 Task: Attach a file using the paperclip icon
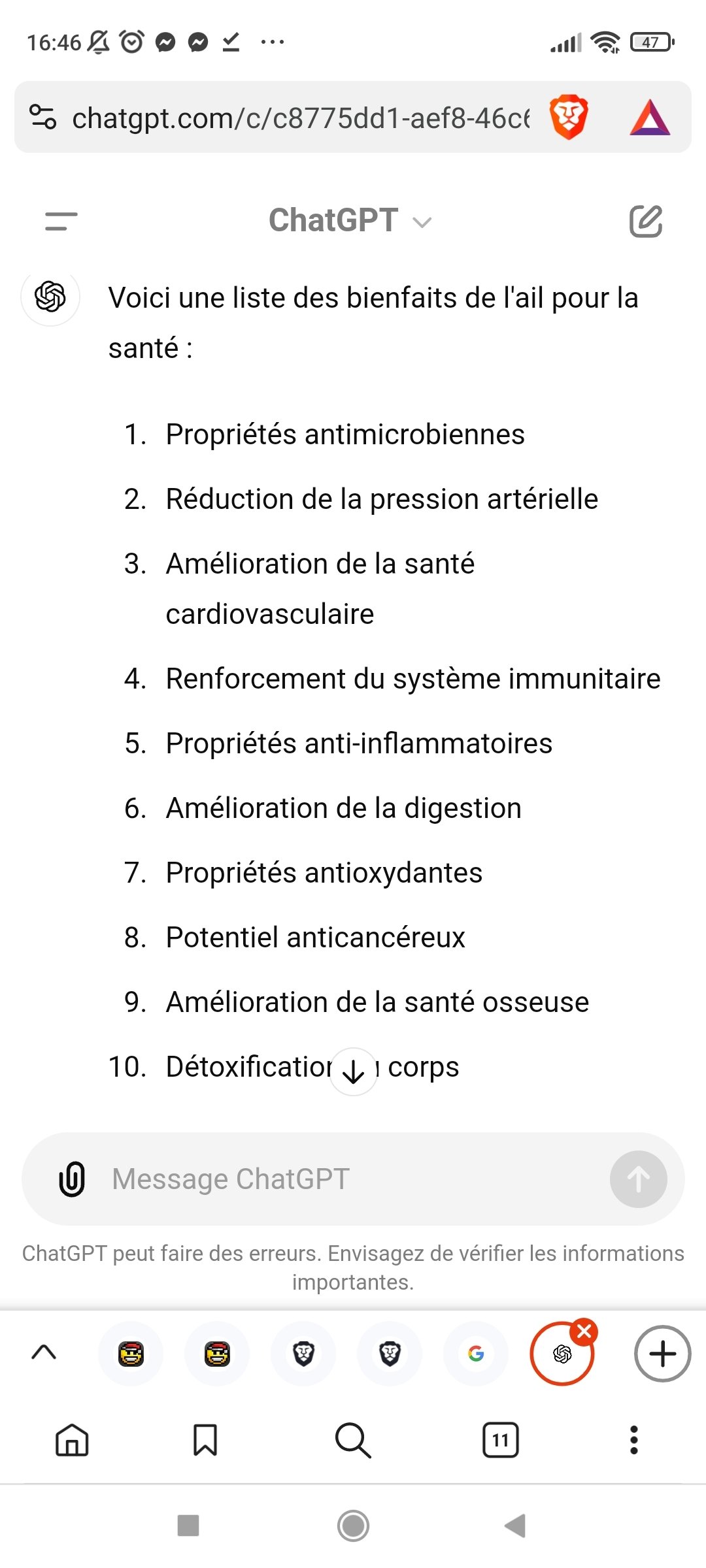click(72, 1179)
